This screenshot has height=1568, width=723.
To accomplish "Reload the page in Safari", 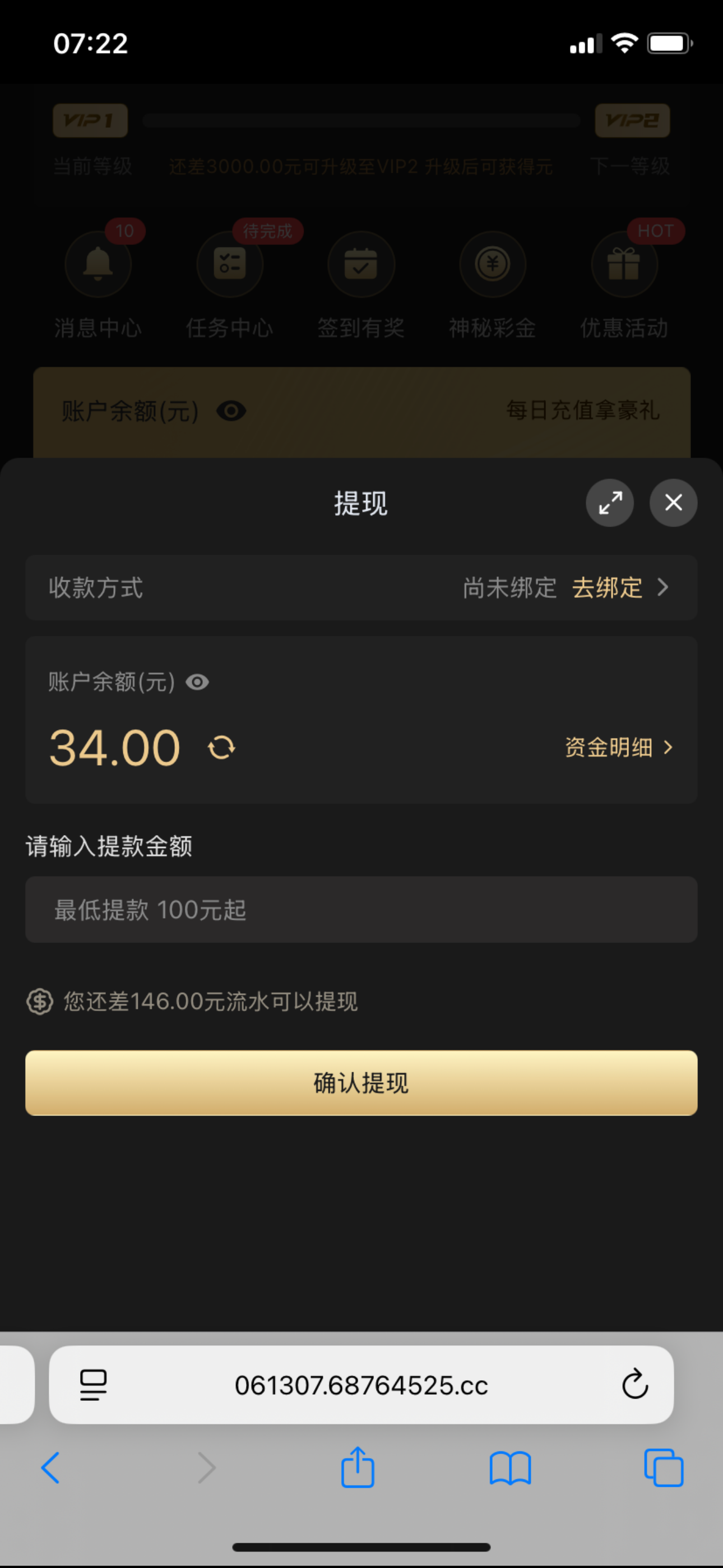I will (x=634, y=1385).
